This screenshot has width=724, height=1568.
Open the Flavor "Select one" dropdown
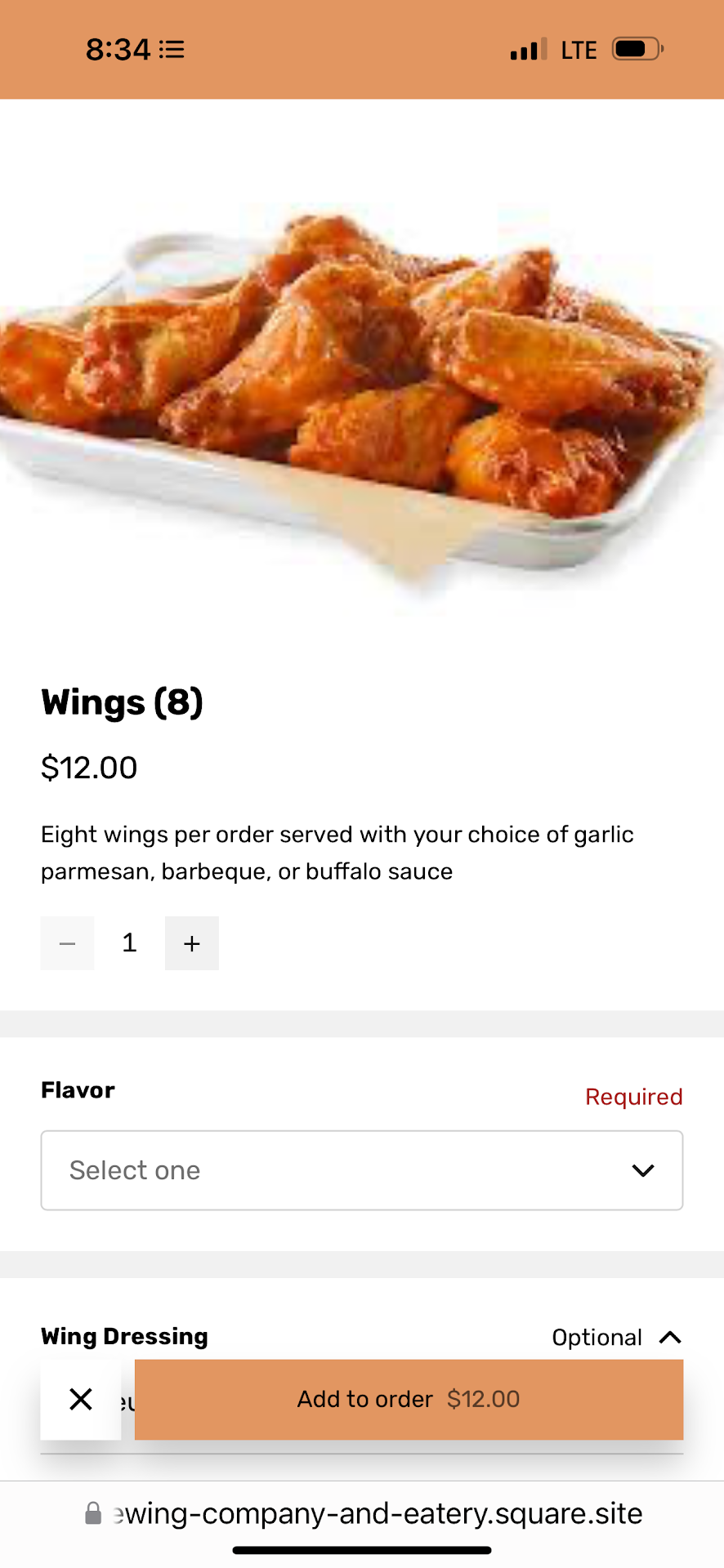[362, 1170]
